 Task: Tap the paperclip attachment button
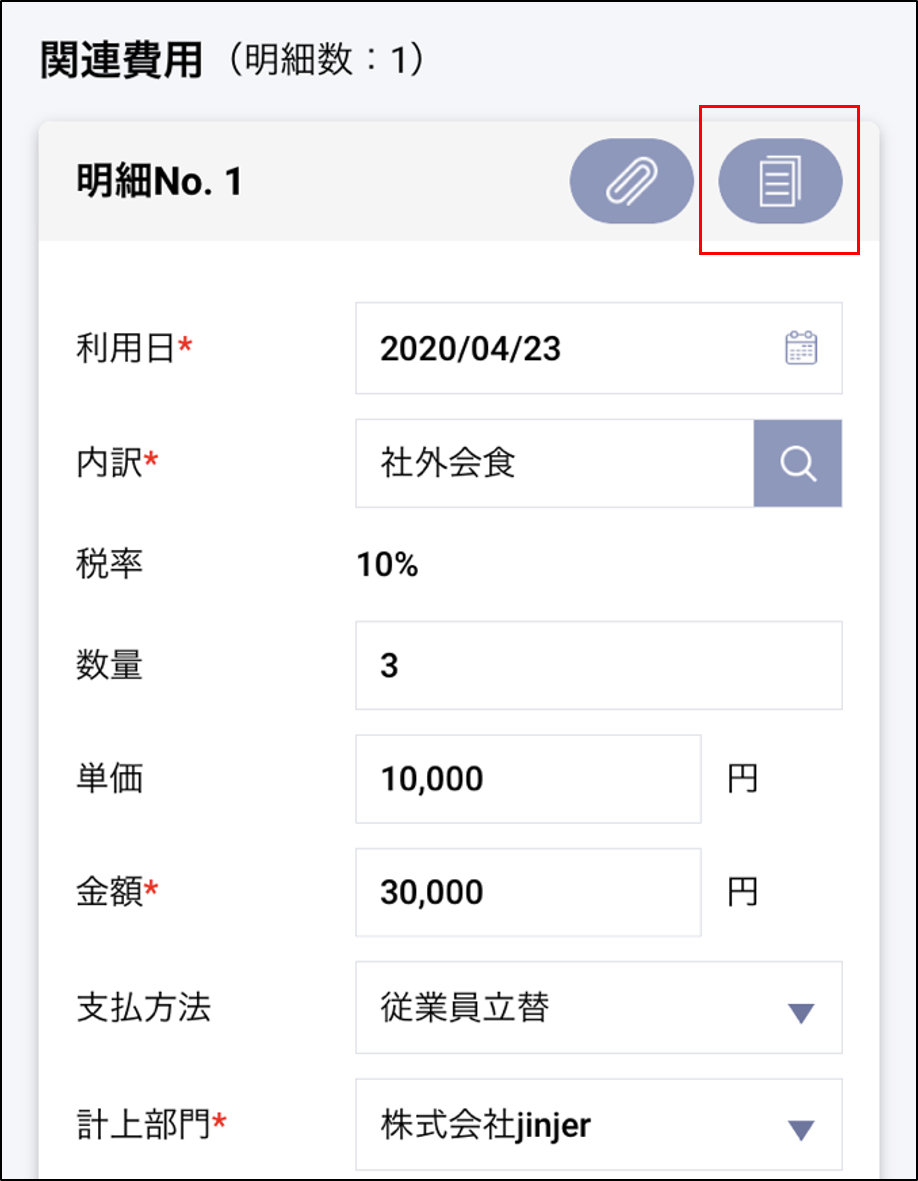point(631,181)
